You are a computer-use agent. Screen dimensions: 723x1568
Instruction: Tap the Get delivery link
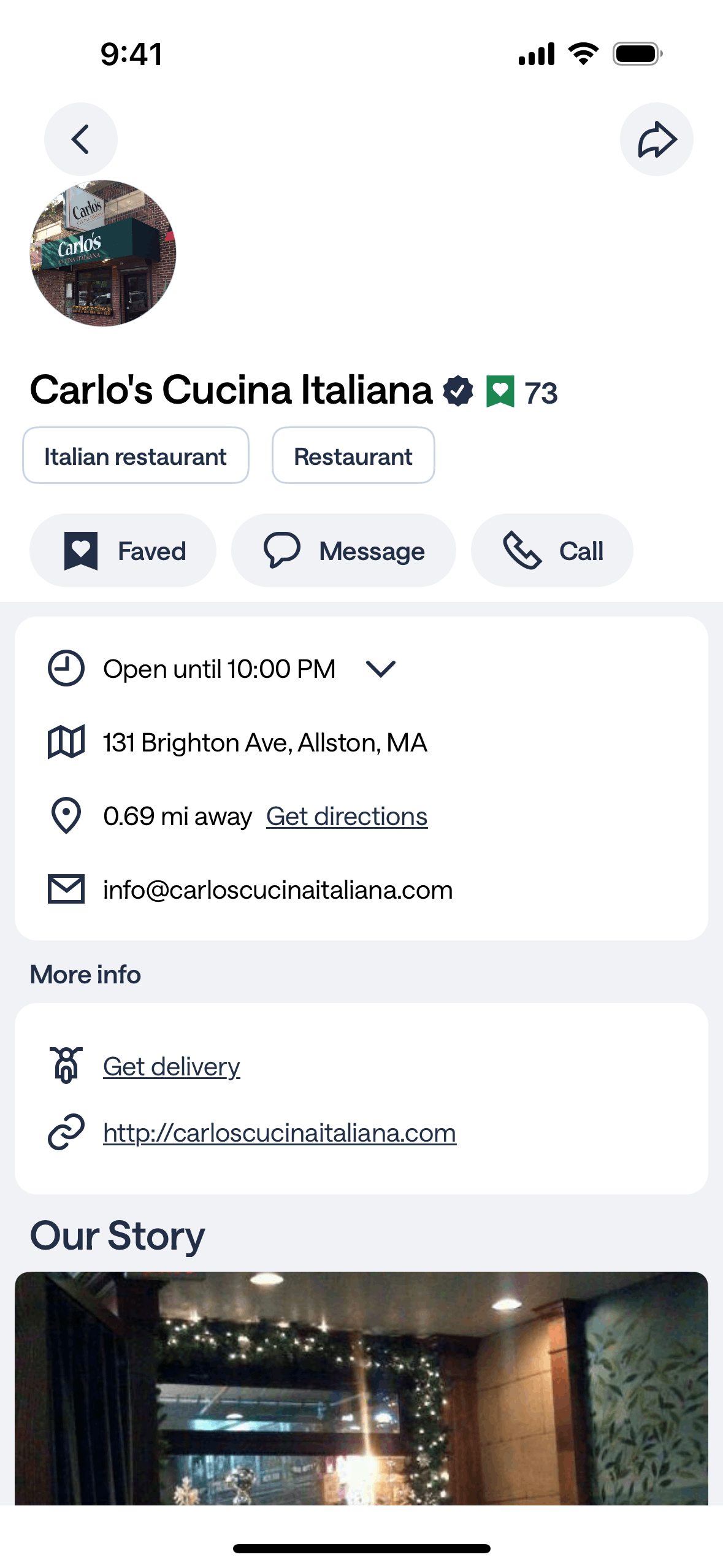coord(171,1067)
